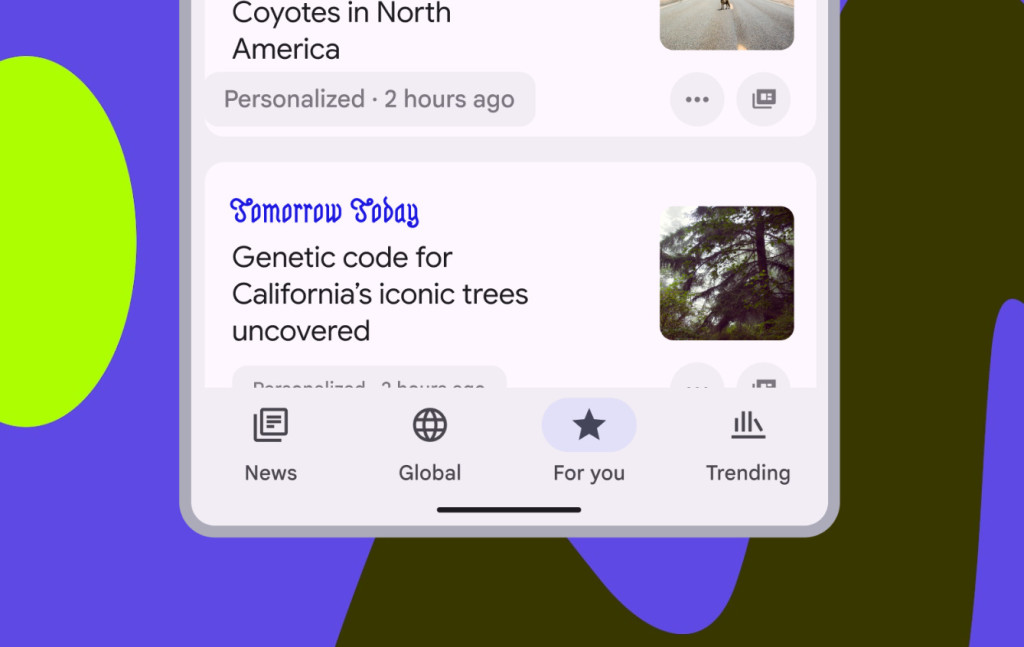Screen dimensions: 1024x647
Task: Go to the Trending tab
Action: [x=748, y=445]
